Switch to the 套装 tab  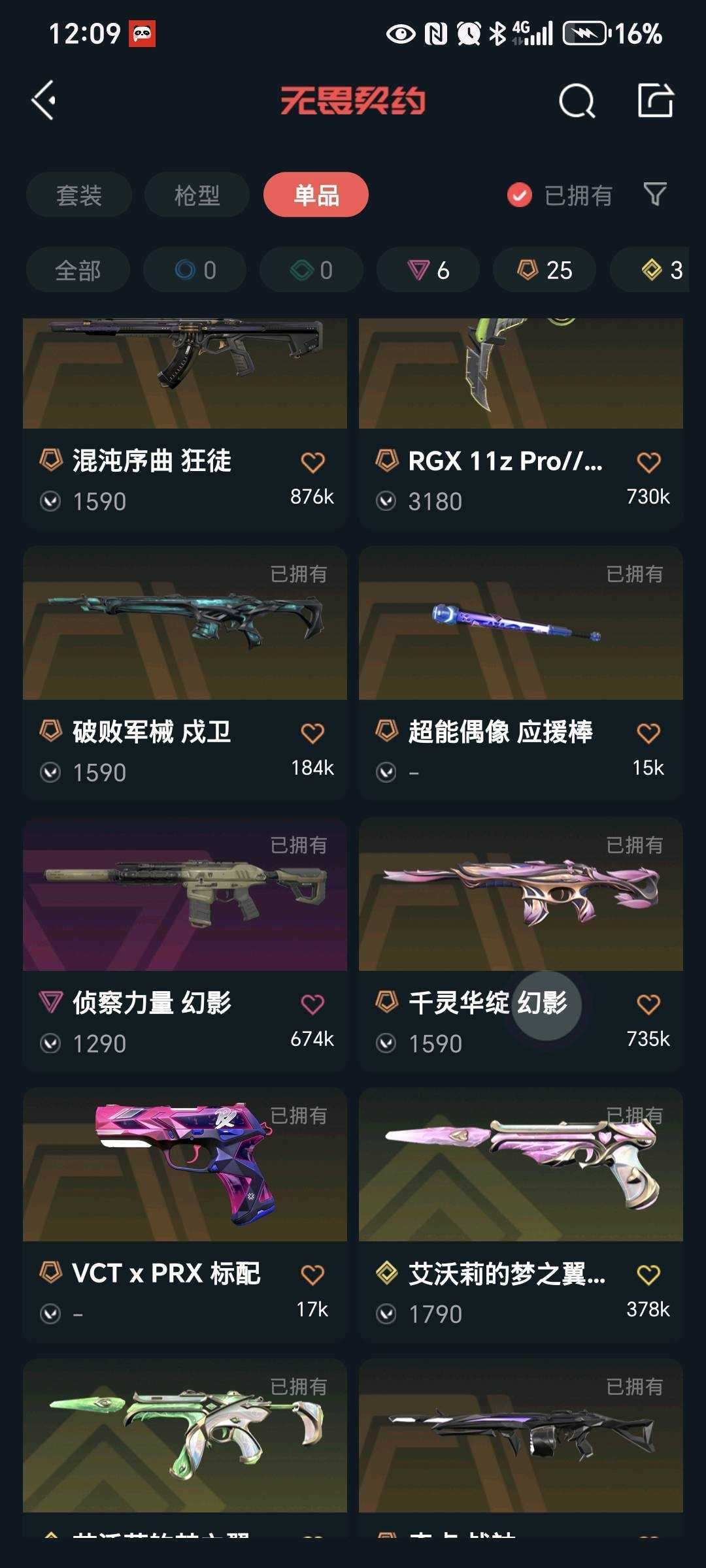(79, 195)
